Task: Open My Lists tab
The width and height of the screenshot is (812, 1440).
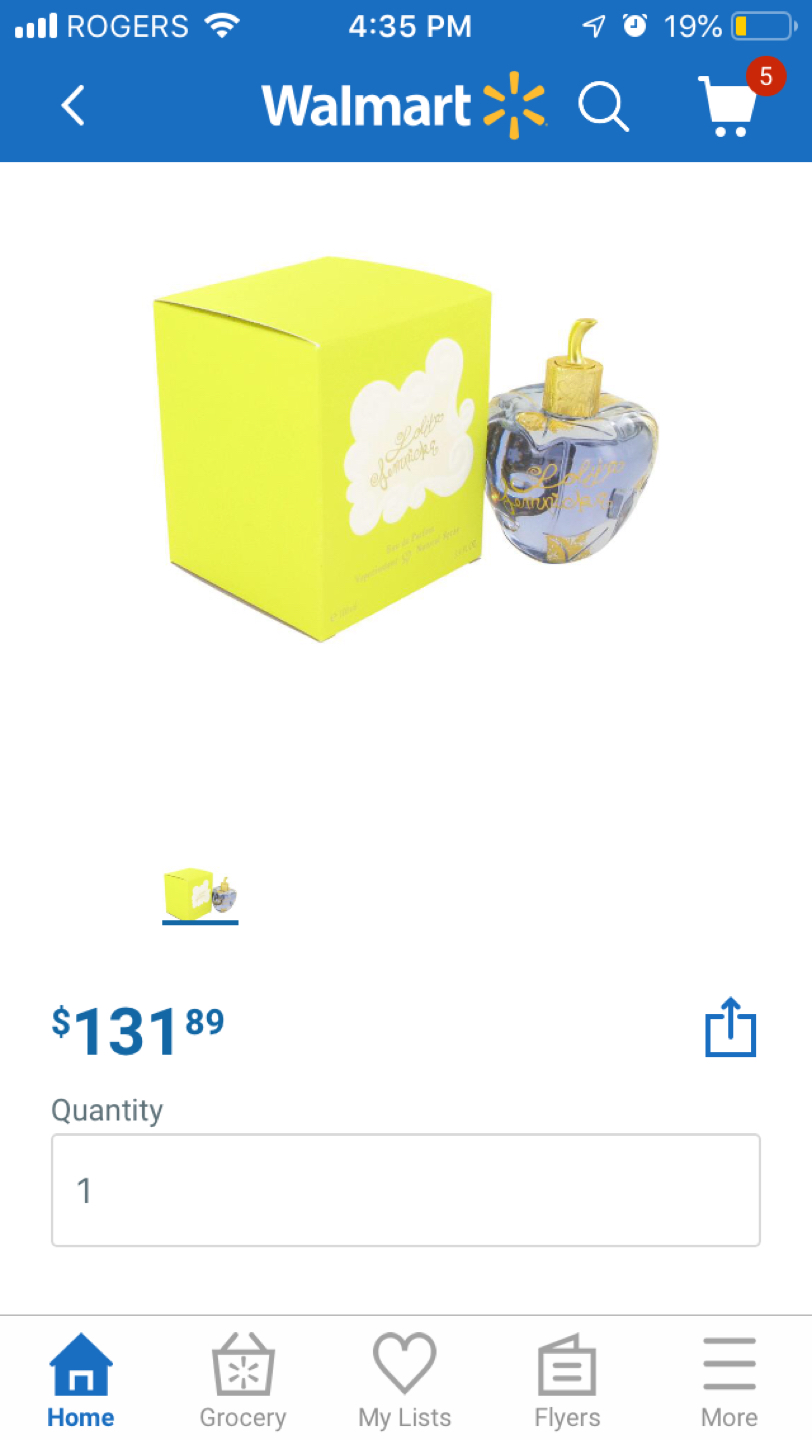Action: [x=405, y=1380]
